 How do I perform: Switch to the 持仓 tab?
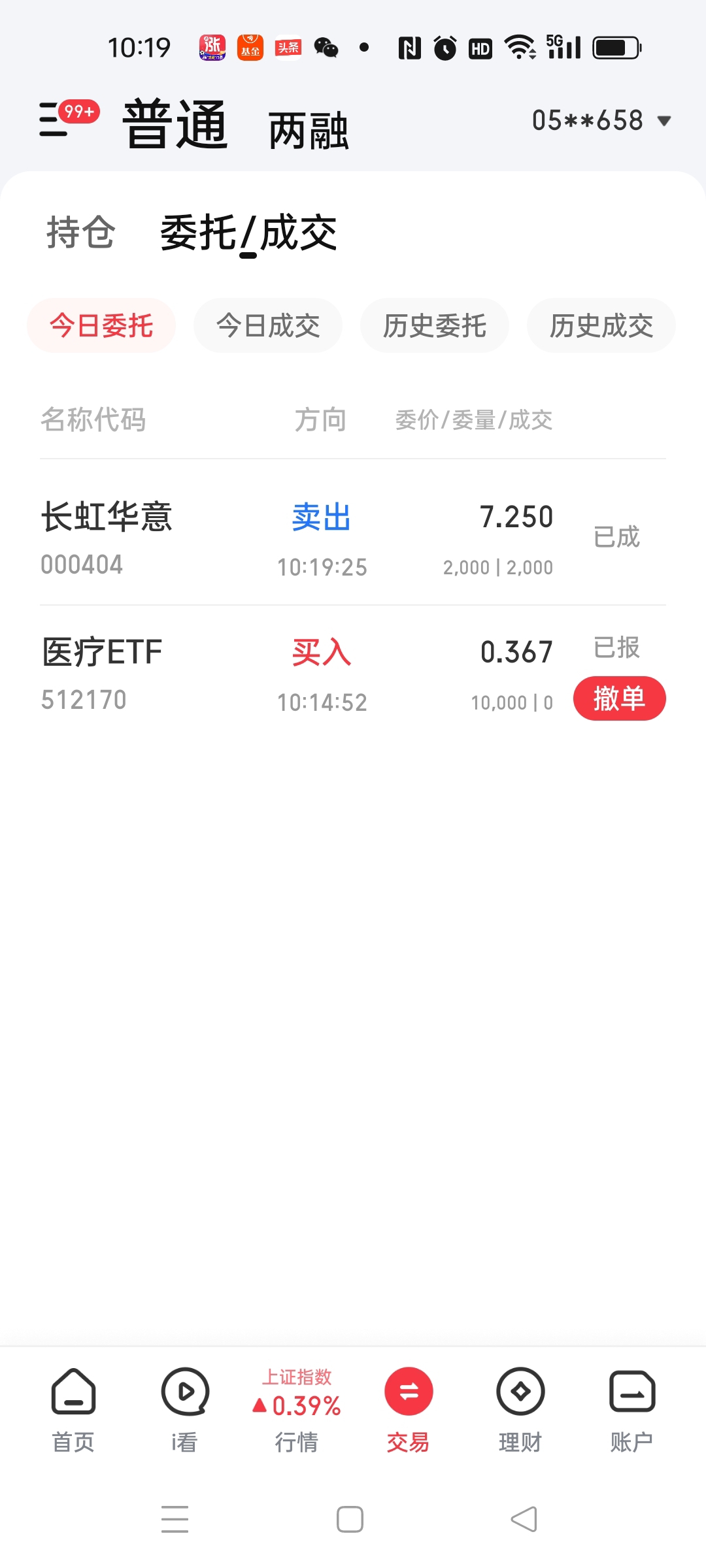(x=81, y=233)
